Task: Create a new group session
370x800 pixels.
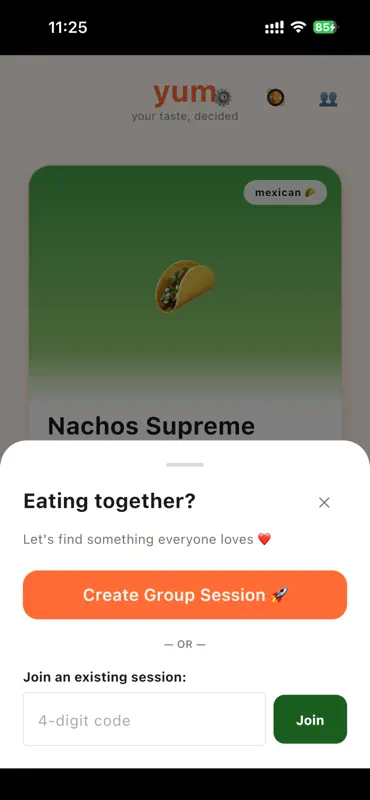Action: 185,595
